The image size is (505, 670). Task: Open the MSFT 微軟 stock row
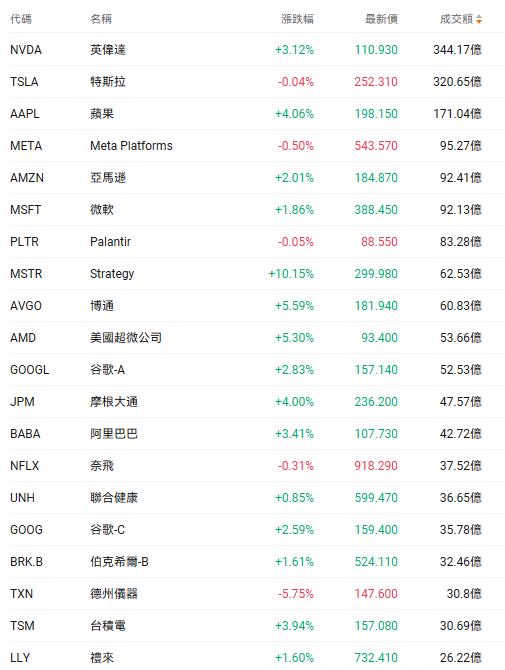[x=257, y=210]
